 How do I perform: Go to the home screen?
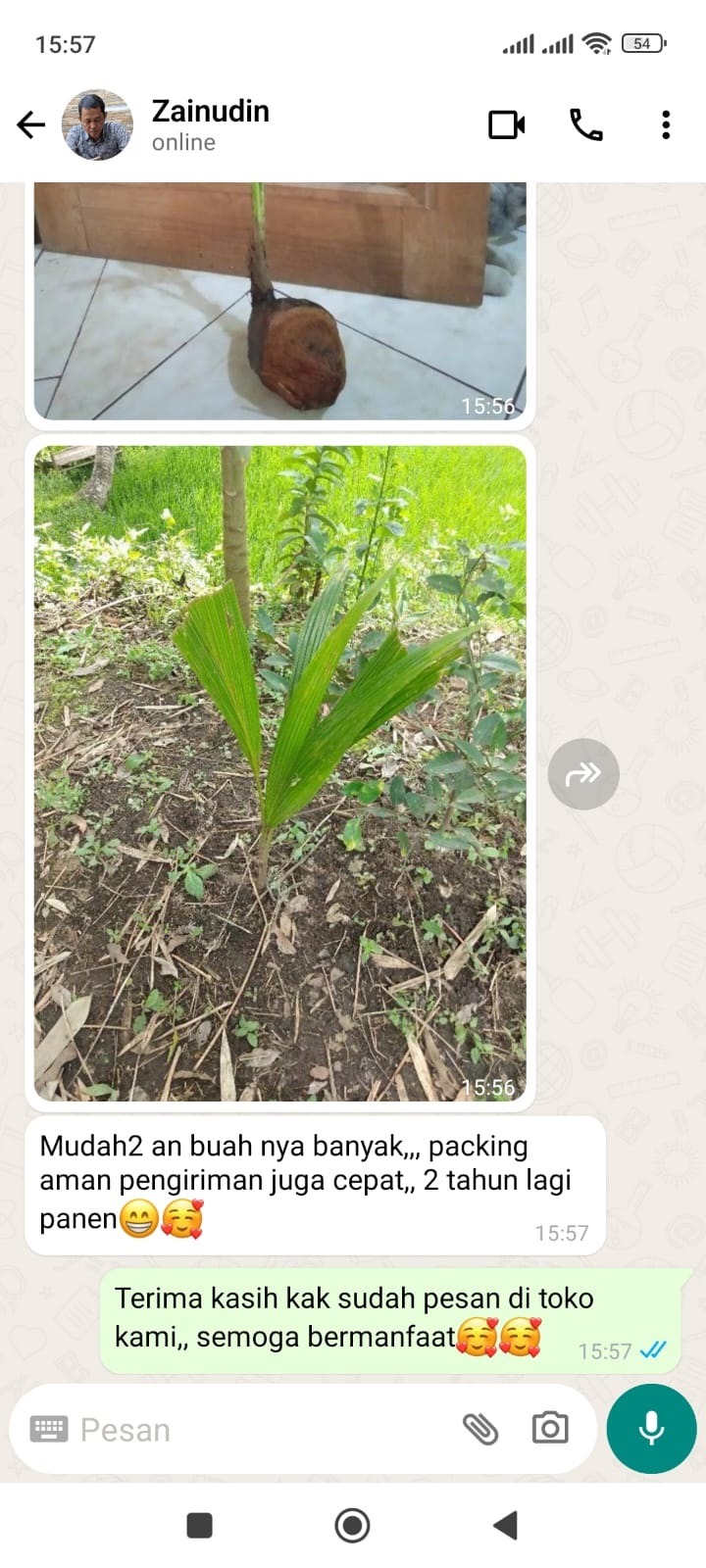point(352,1525)
